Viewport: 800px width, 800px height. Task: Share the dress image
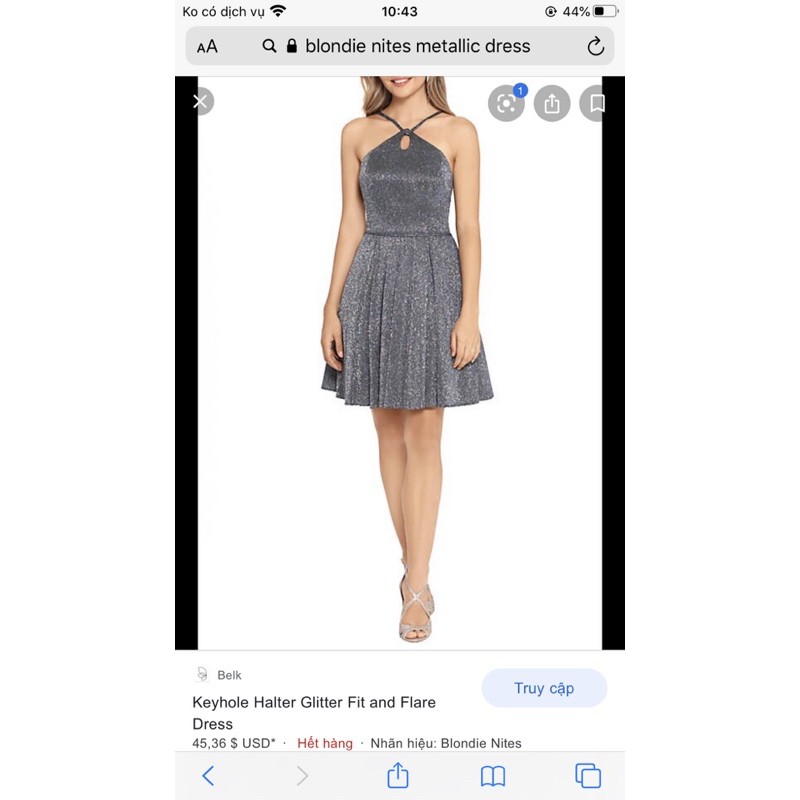(x=552, y=103)
